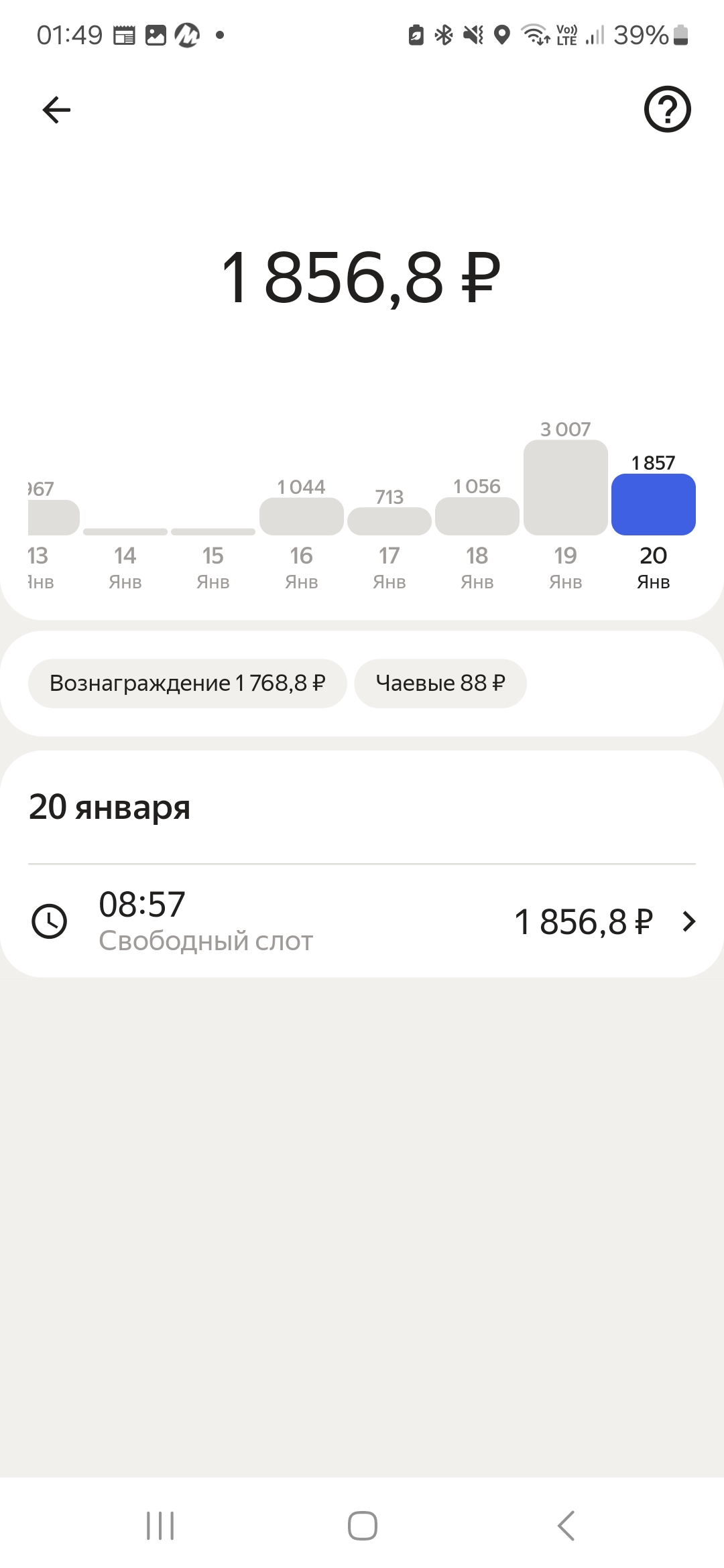Open the help question-mark icon
Viewport: 724px width, 1568px height.
point(667,109)
